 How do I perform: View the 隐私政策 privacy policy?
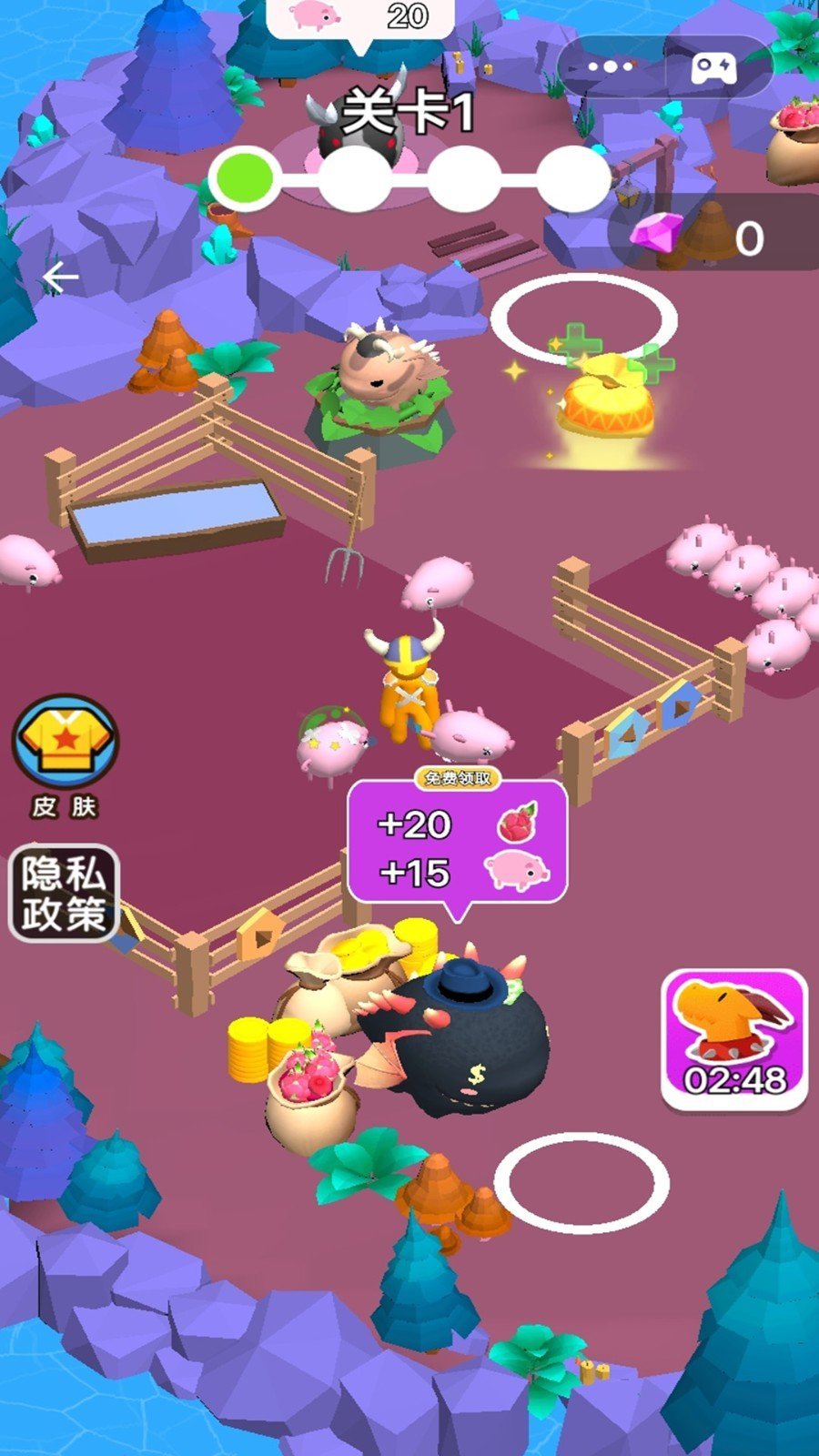pyautogui.click(x=64, y=893)
